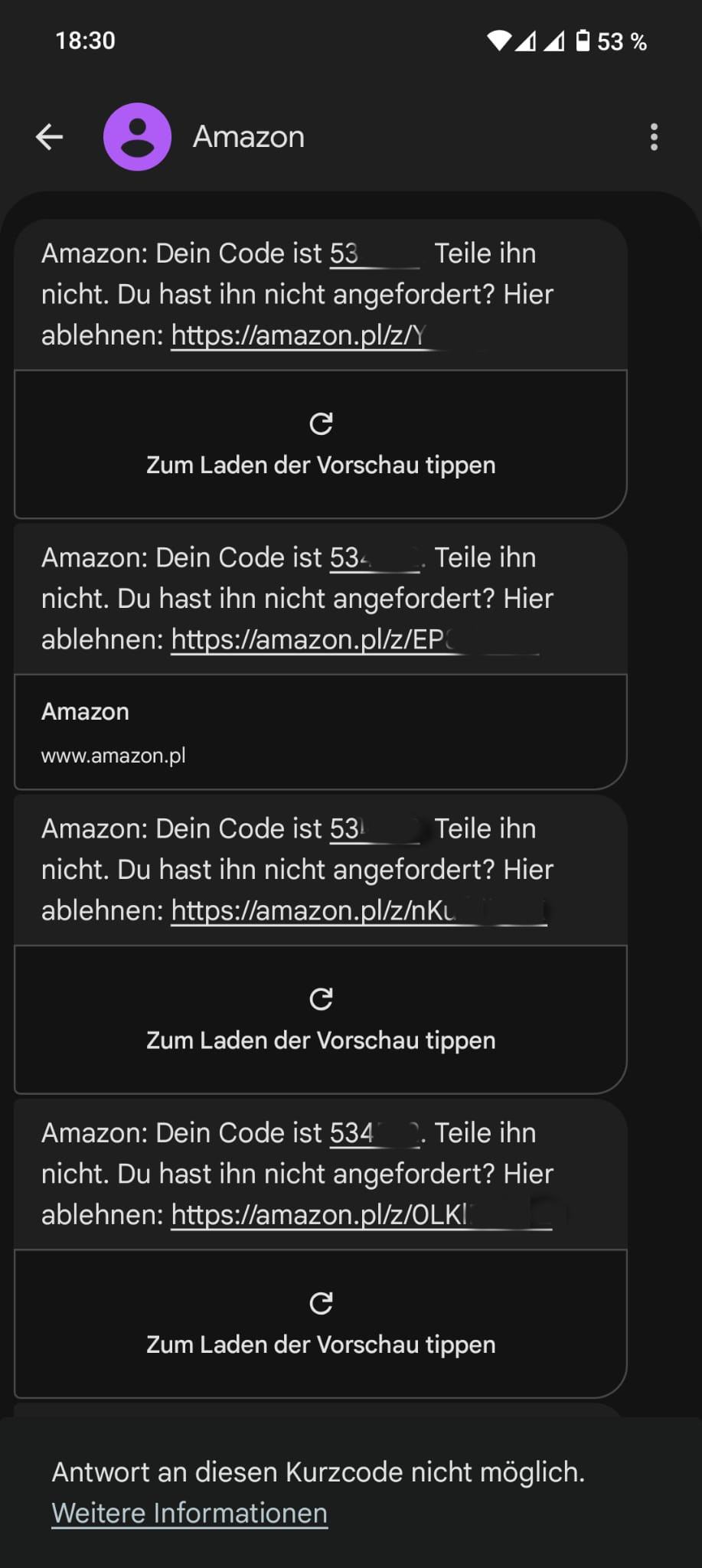Open the amazon.pl/z/EP link
This screenshot has height=1568, width=702.
[314, 639]
